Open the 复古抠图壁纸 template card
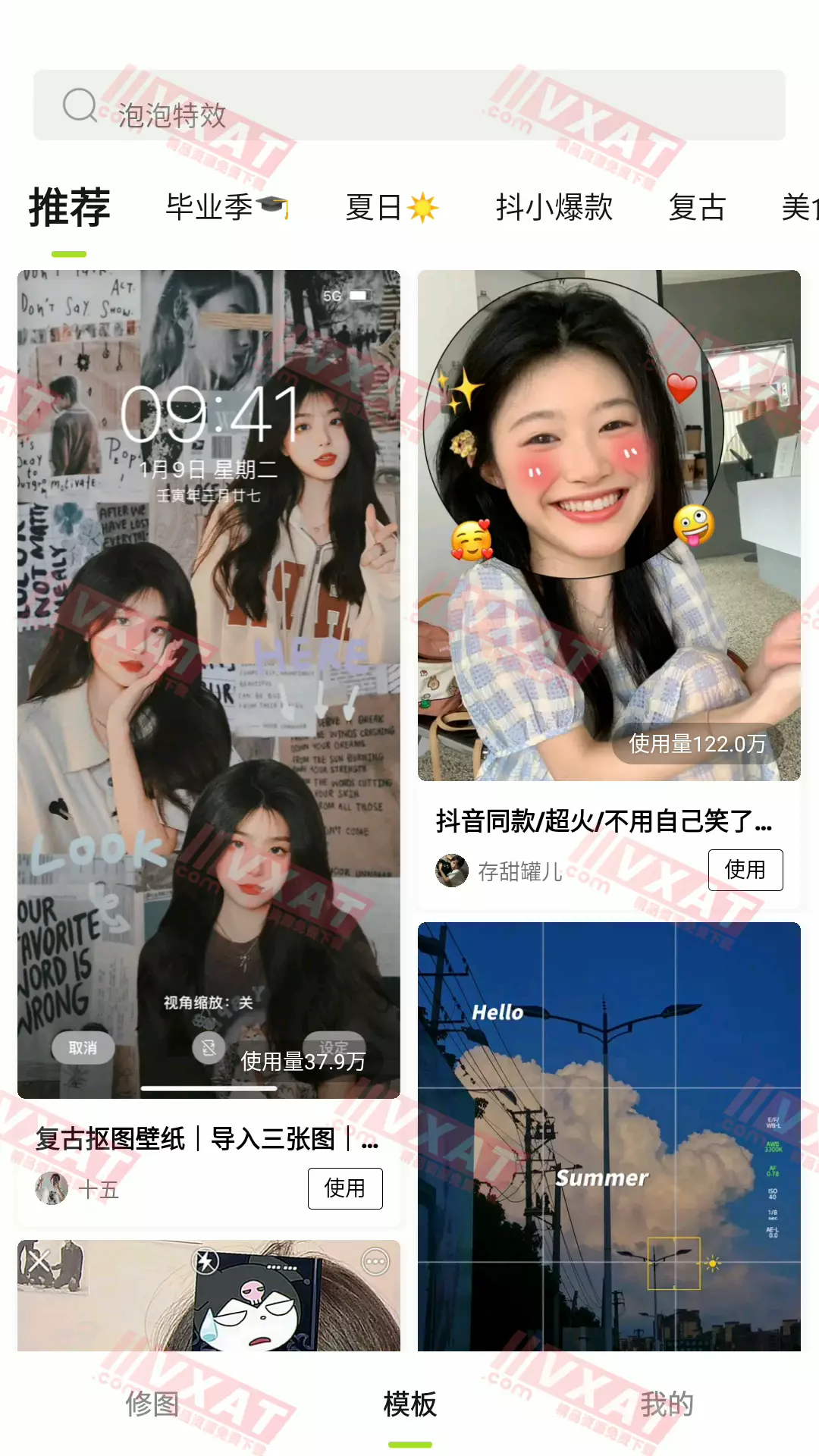This screenshot has height=1456, width=819. tap(209, 682)
